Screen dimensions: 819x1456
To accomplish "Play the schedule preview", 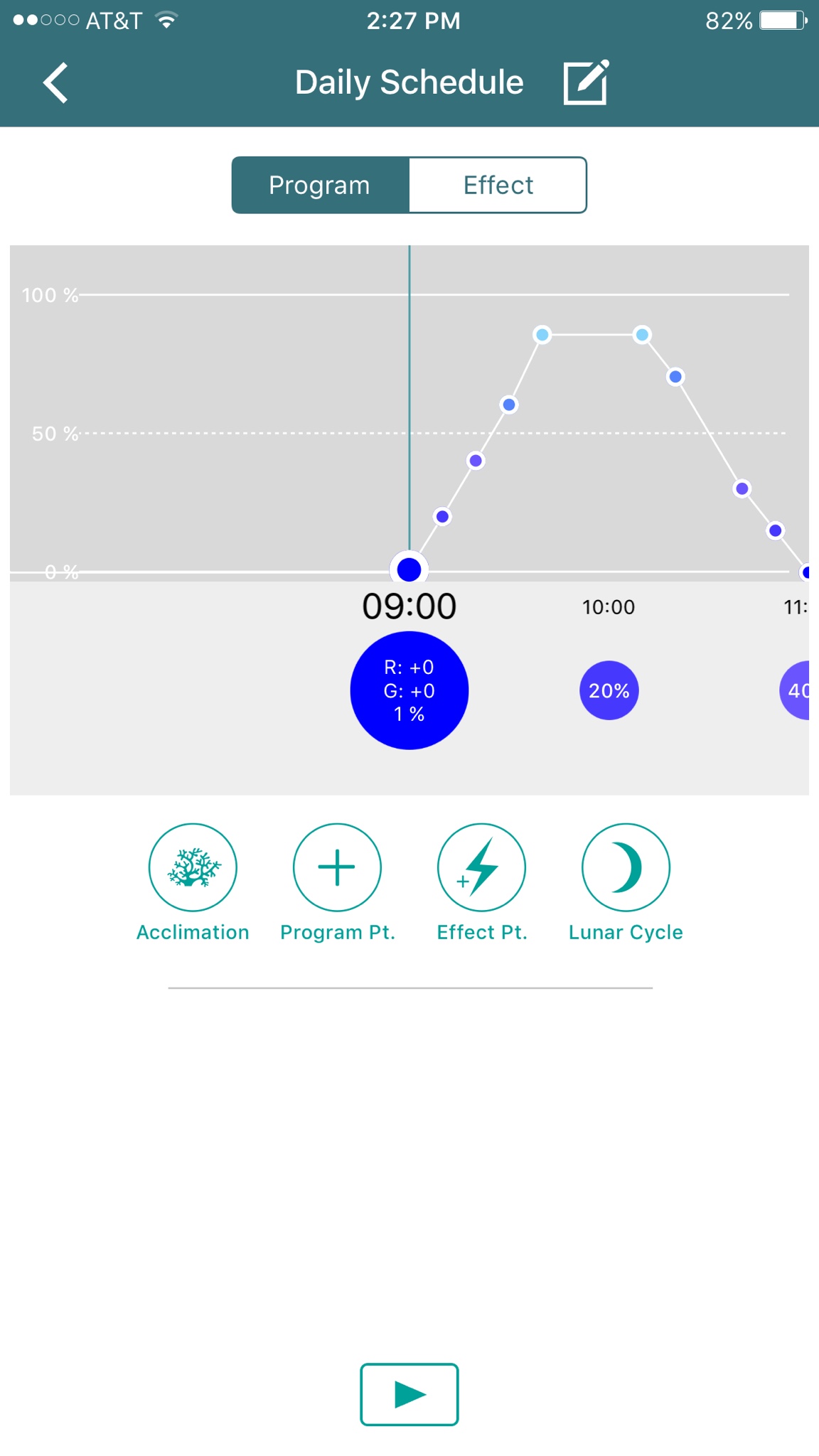I will [409, 1394].
